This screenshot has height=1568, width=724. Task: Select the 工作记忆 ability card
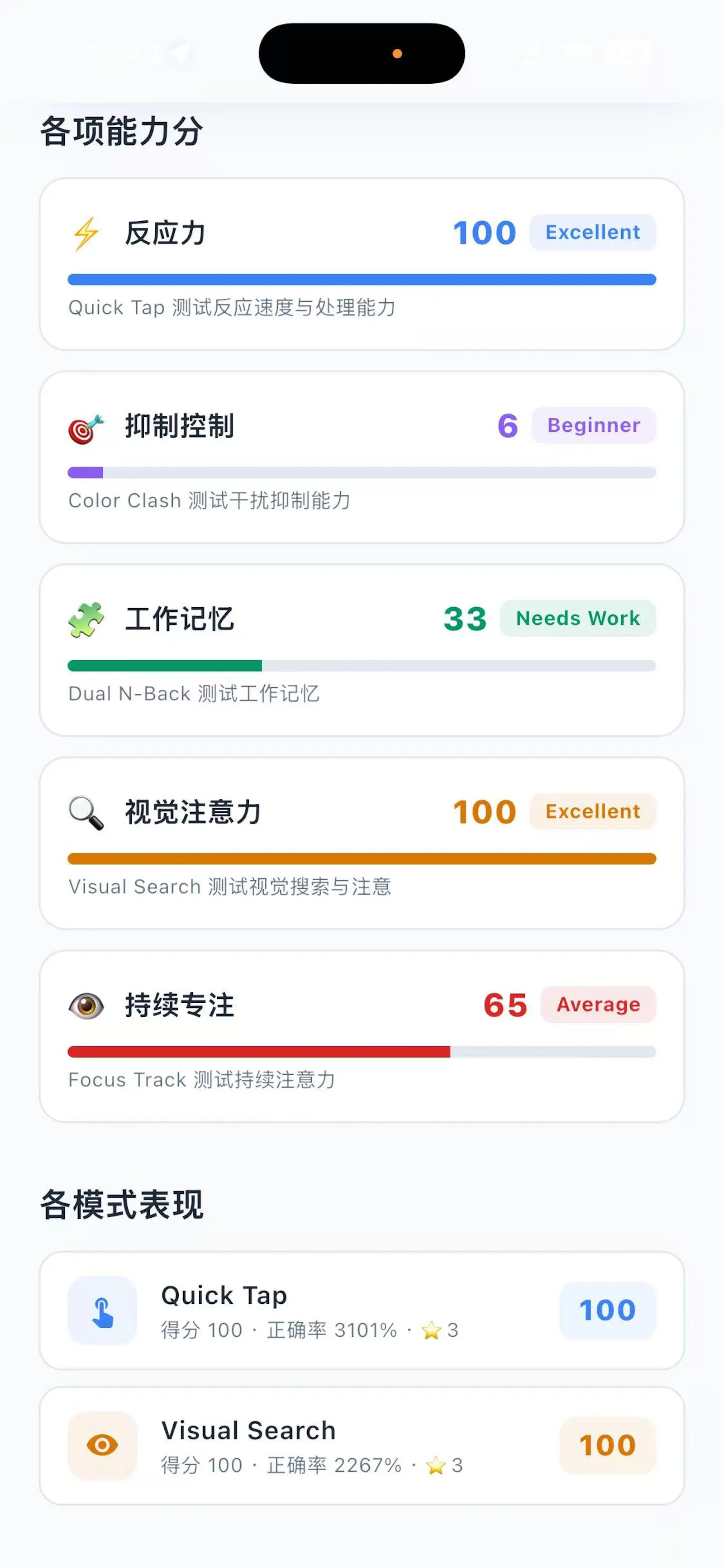362,650
